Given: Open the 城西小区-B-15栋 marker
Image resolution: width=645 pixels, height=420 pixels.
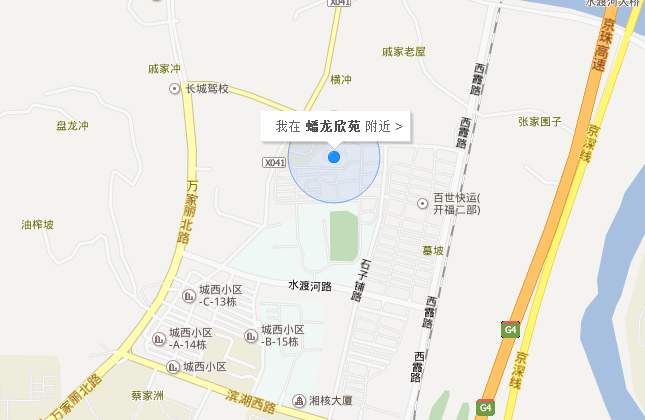Looking at the screenshot, I should [250, 336].
